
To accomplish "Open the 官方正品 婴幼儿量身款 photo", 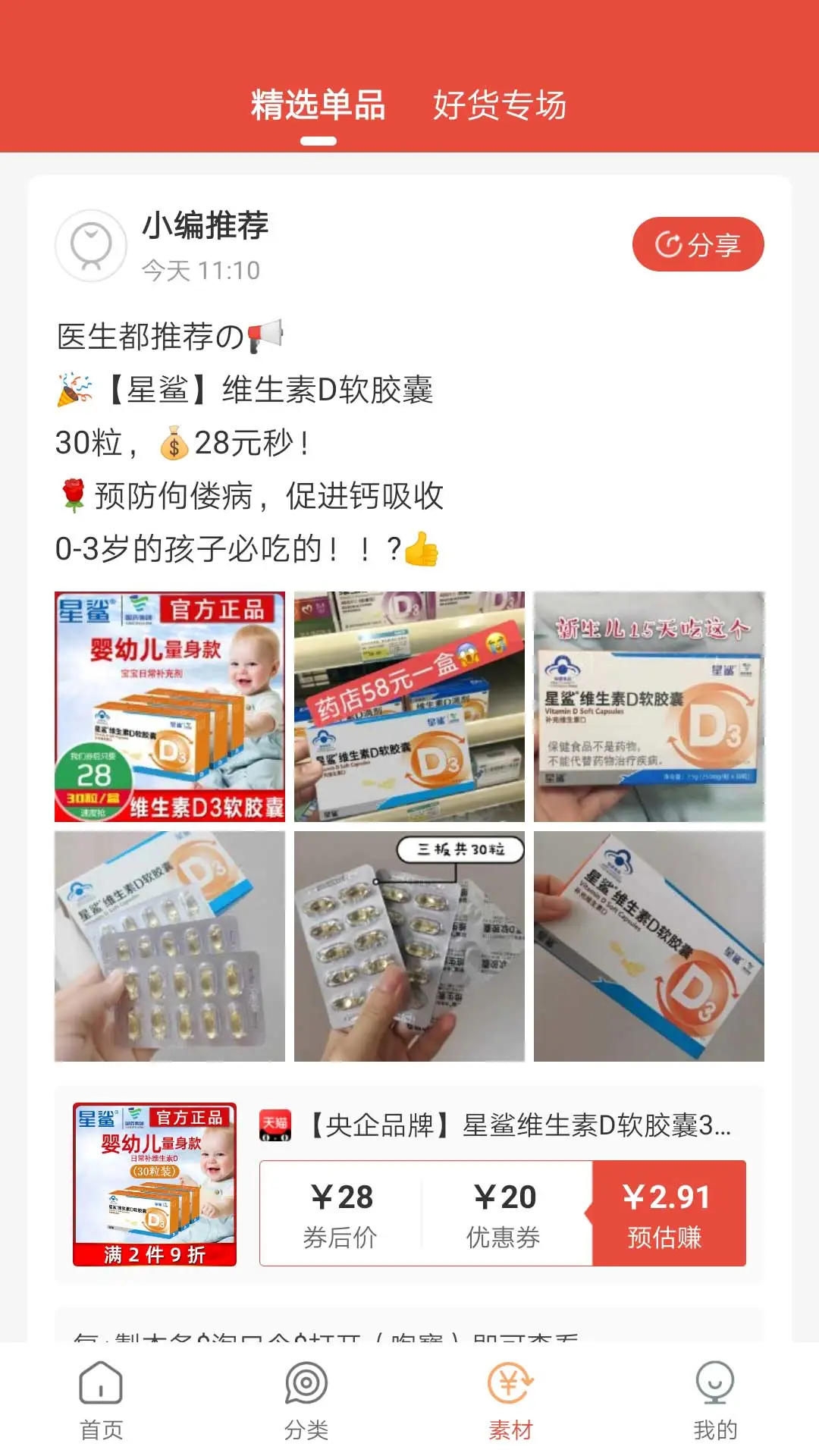I will click(170, 707).
